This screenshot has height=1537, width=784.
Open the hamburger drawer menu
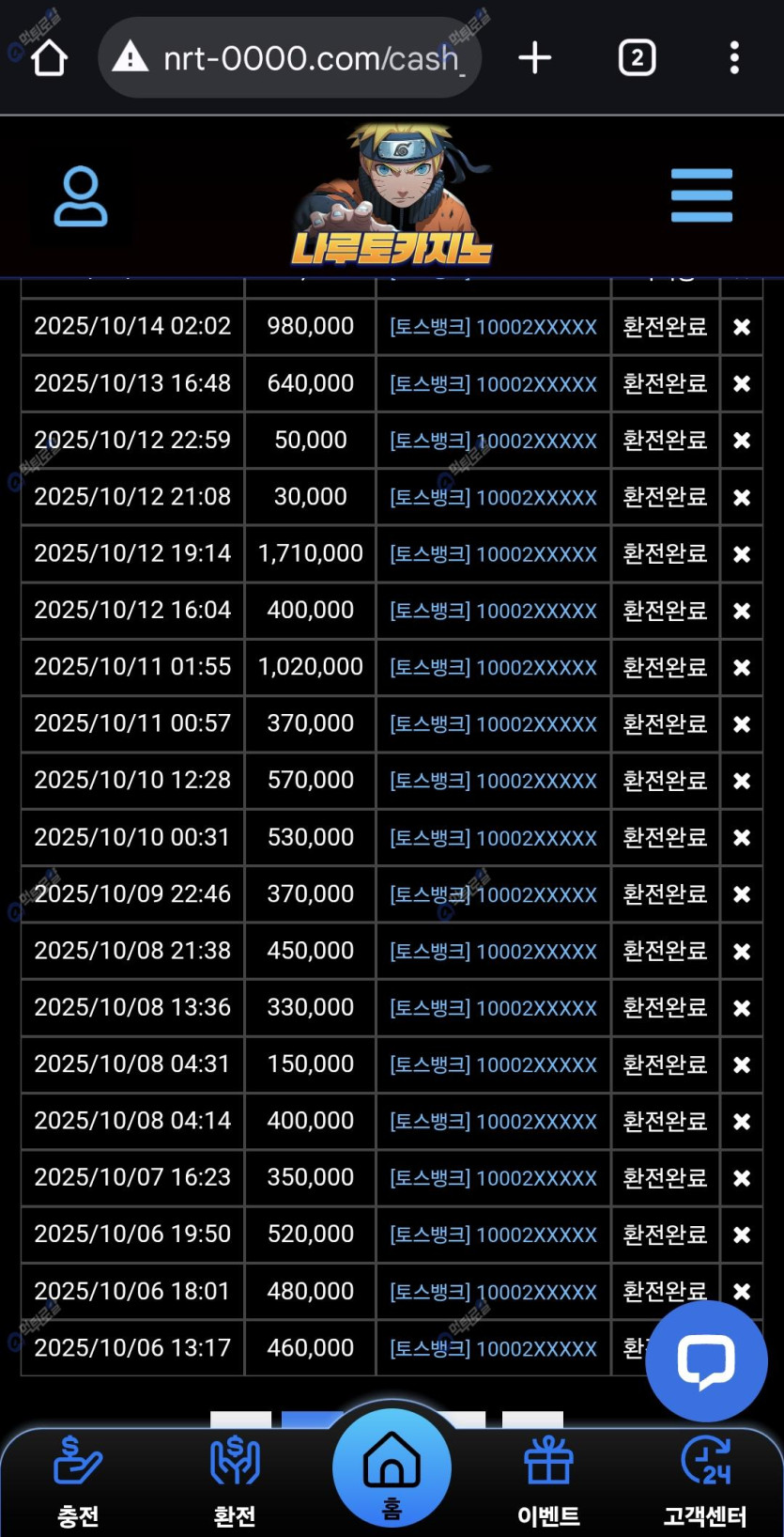click(x=701, y=196)
